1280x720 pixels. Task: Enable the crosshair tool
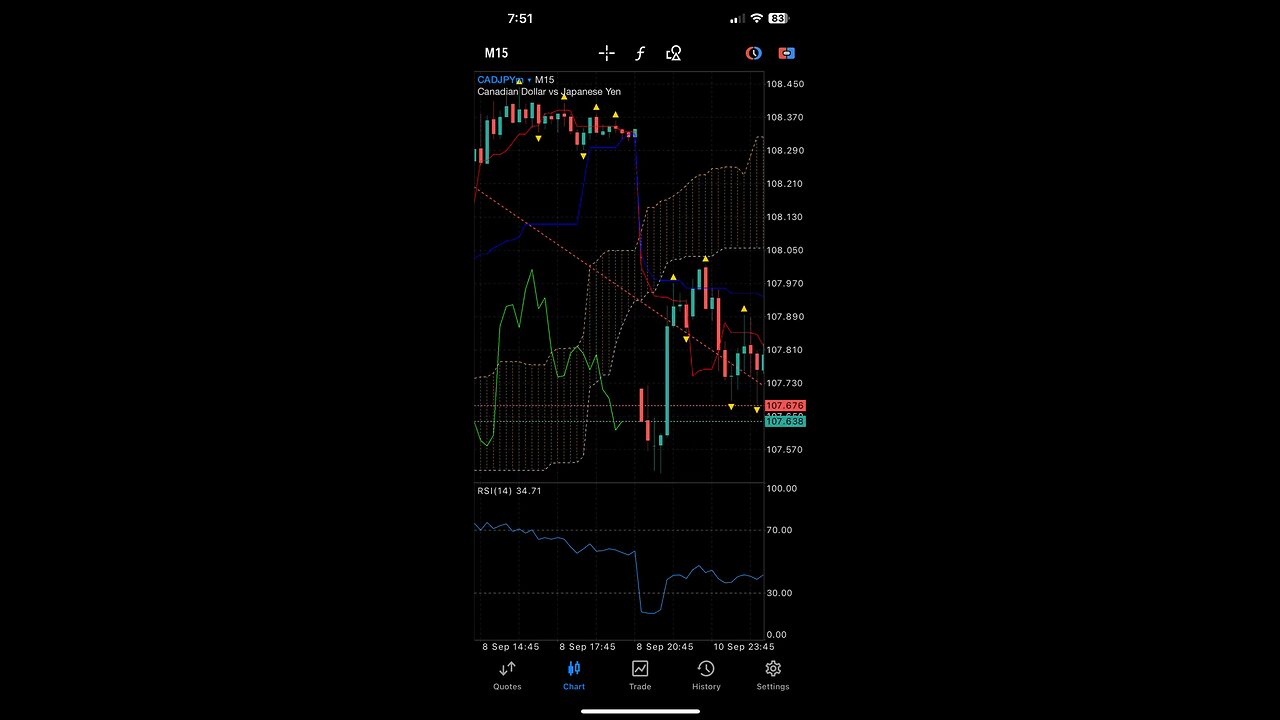(x=607, y=53)
